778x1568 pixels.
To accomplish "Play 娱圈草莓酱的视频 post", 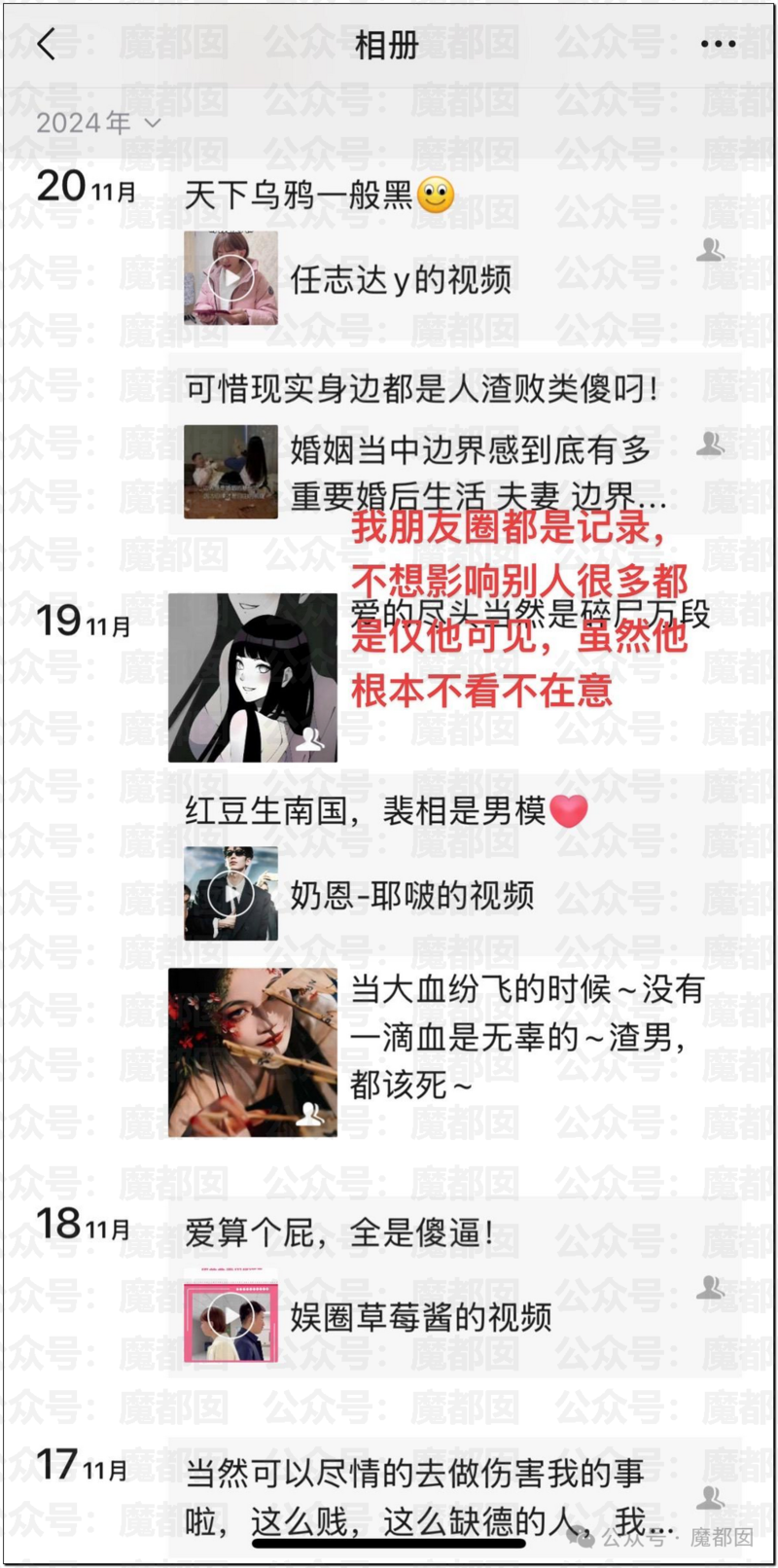I will [231, 1316].
